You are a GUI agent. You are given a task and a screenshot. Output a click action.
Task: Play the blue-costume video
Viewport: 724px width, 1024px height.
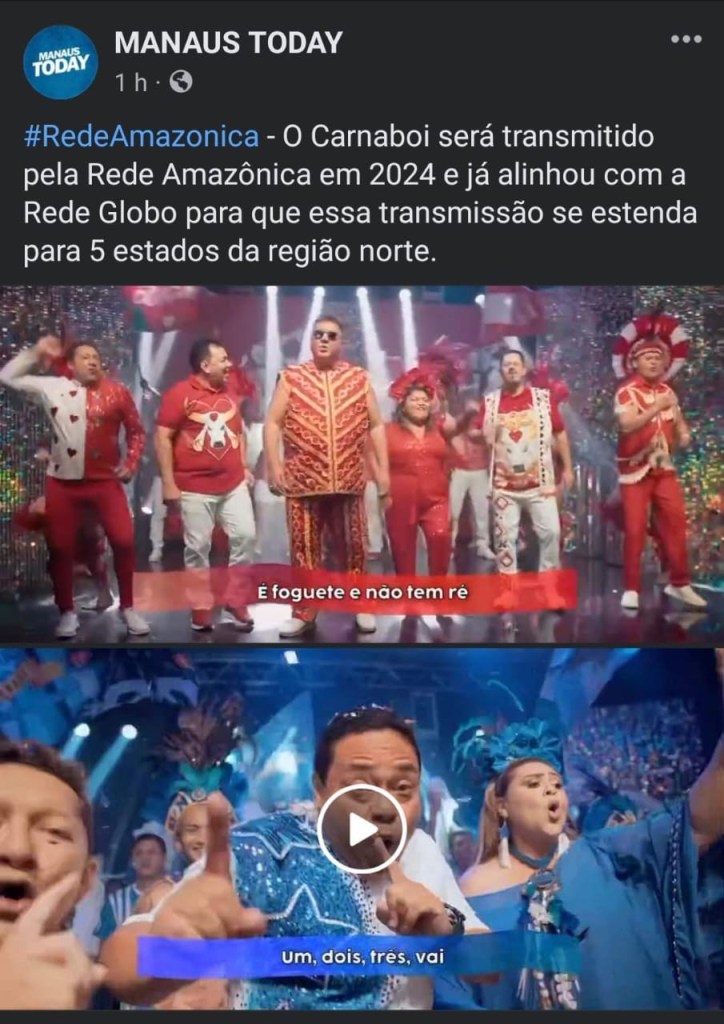click(x=362, y=829)
